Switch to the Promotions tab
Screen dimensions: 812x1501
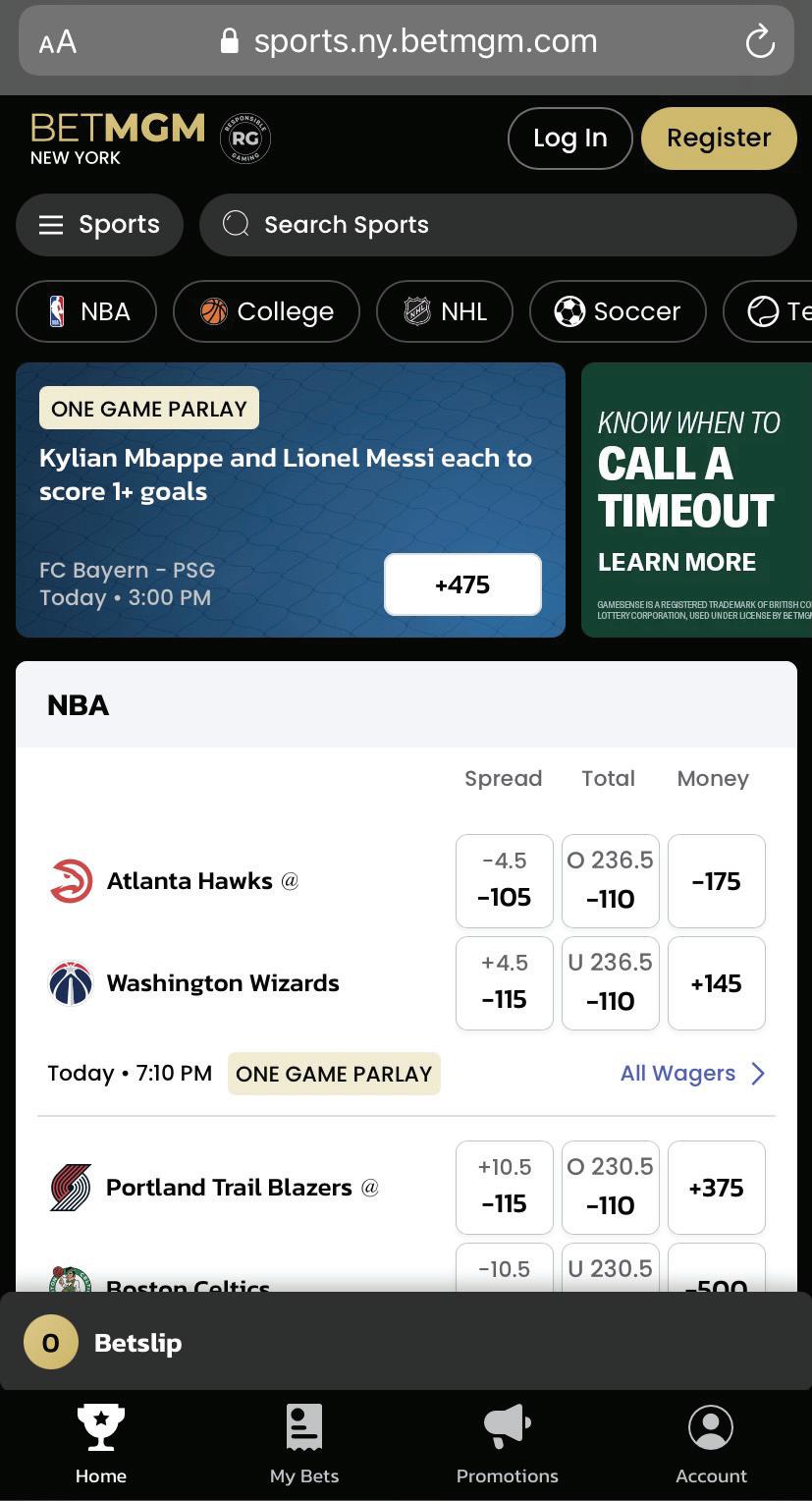508,1444
